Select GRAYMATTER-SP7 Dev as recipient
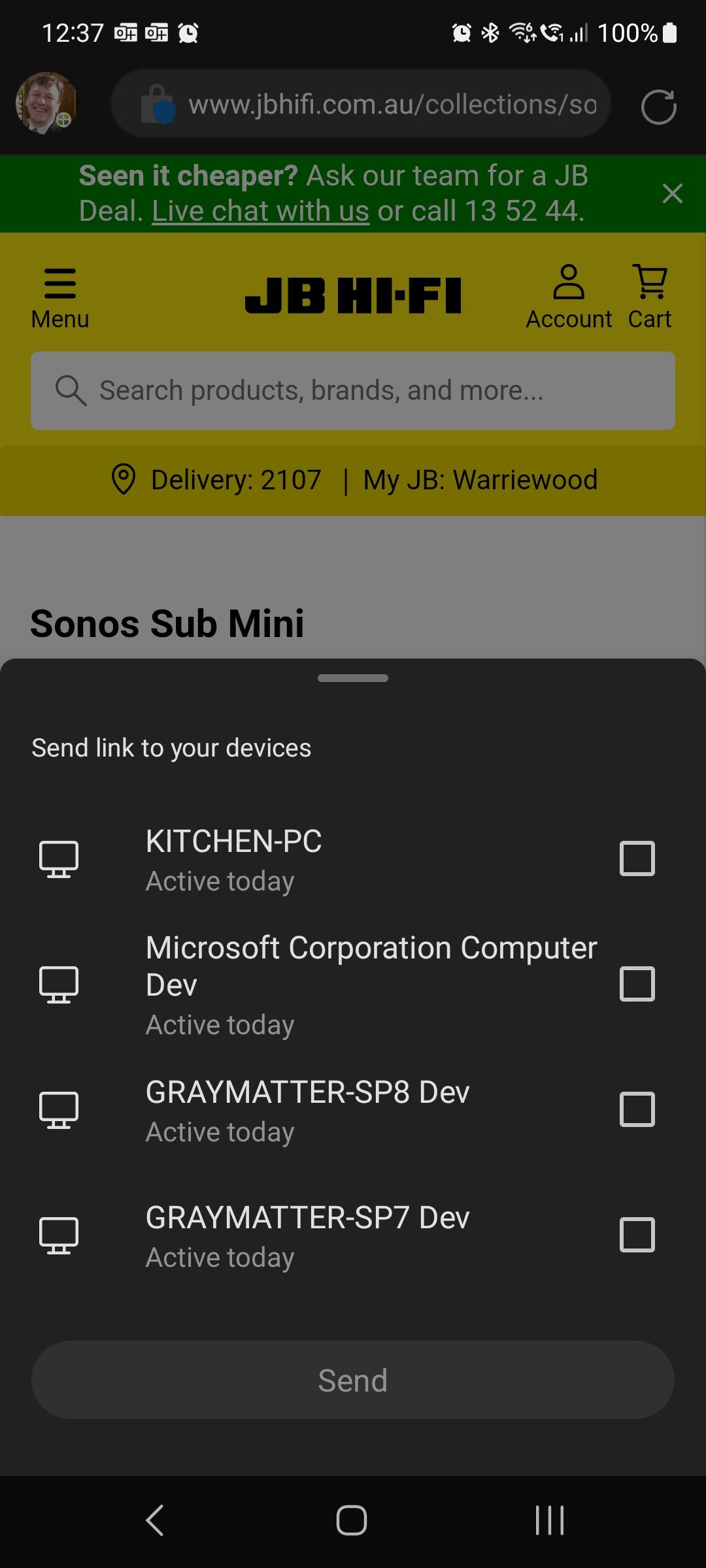706x1568 pixels. click(x=637, y=1235)
